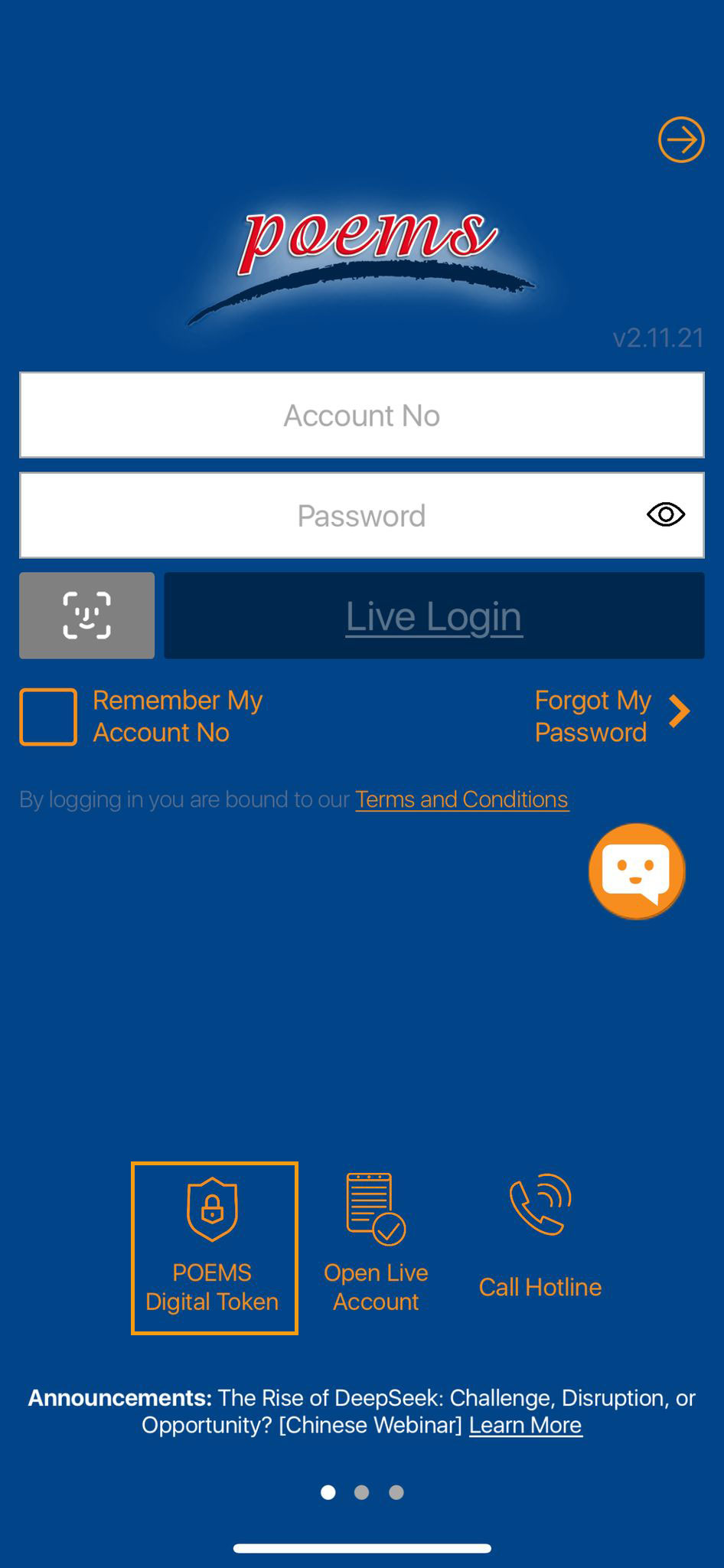Open the Terms and Conditions link
724x1568 pixels.
tap(461, 799)
